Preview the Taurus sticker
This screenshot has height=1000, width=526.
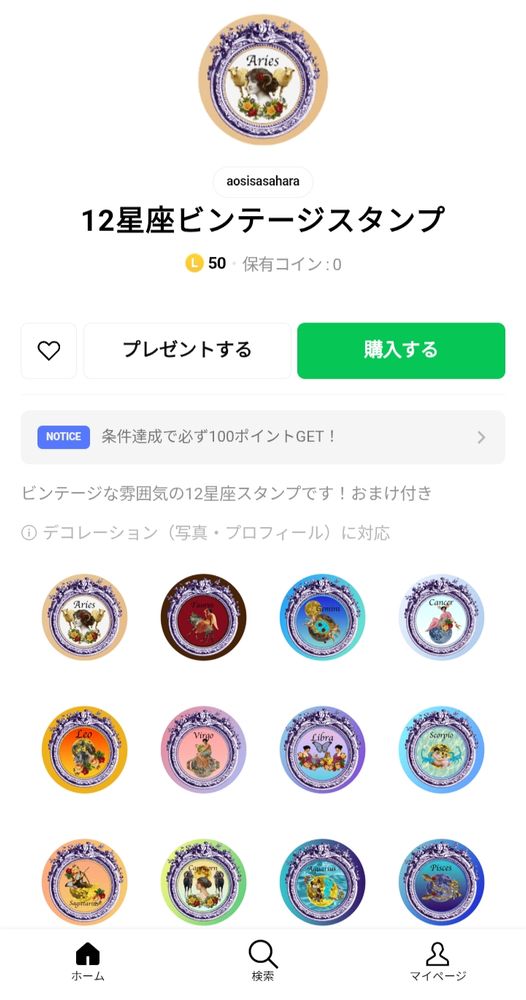pos(203,617)
